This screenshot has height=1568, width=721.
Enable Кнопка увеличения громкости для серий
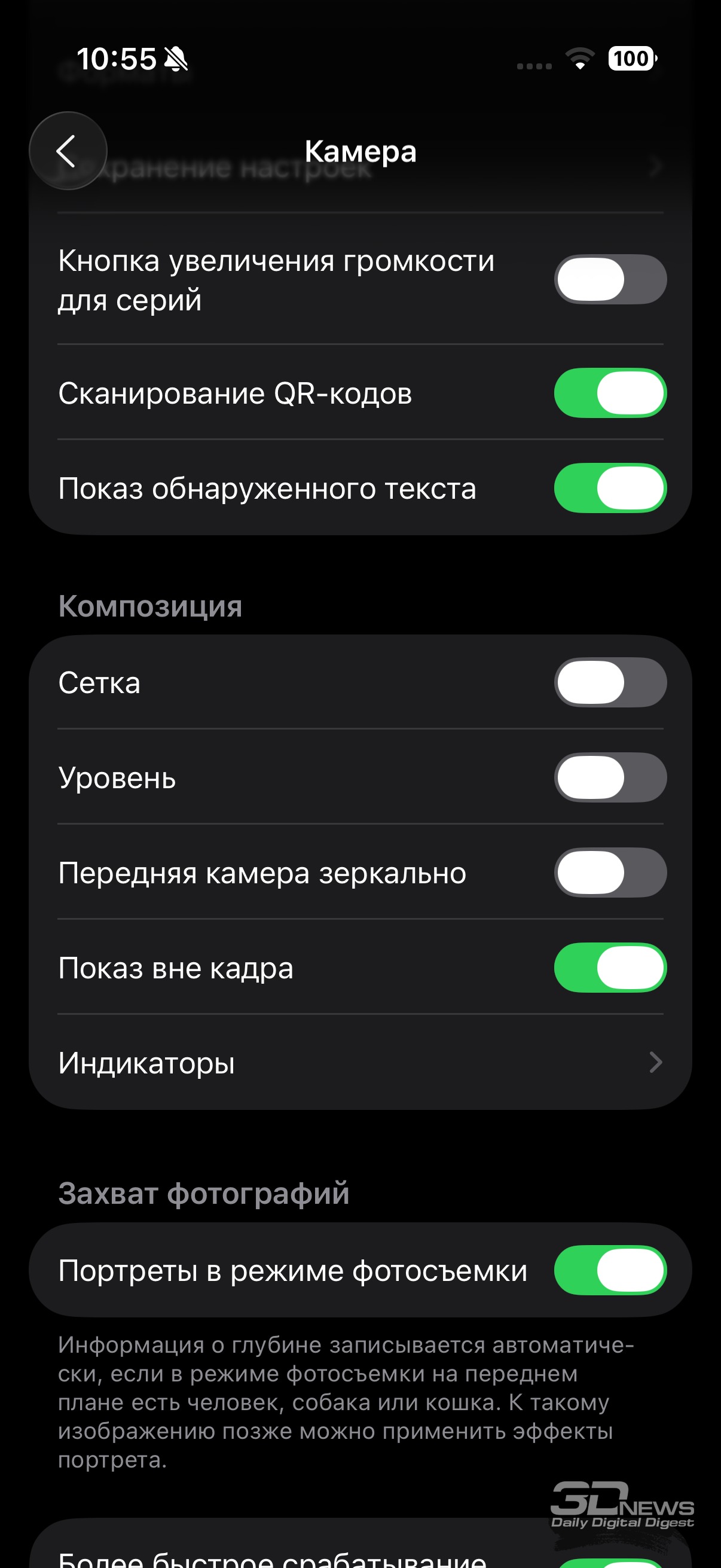point(610,279)
